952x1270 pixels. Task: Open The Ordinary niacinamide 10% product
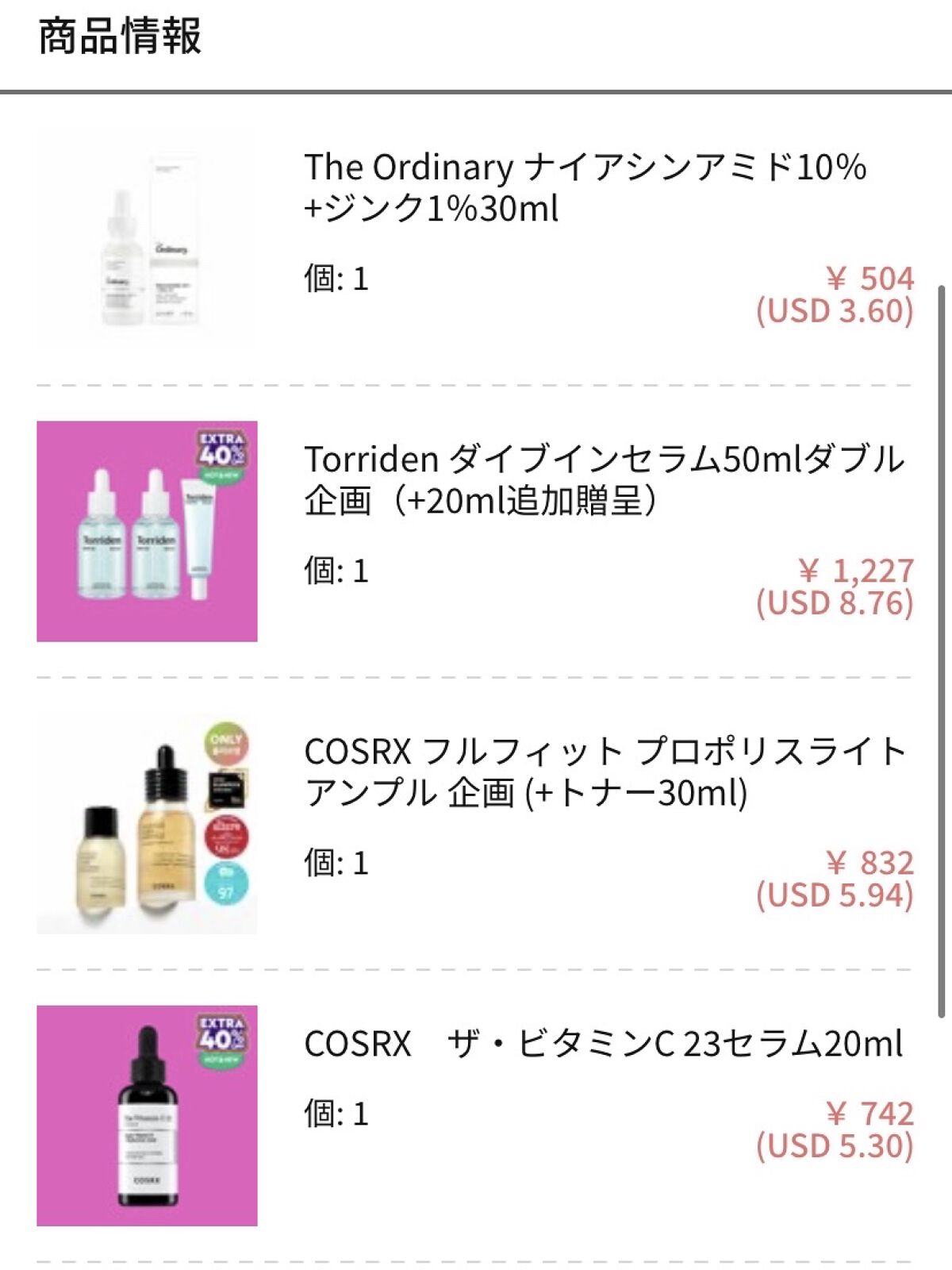click(x=585, y=187)
